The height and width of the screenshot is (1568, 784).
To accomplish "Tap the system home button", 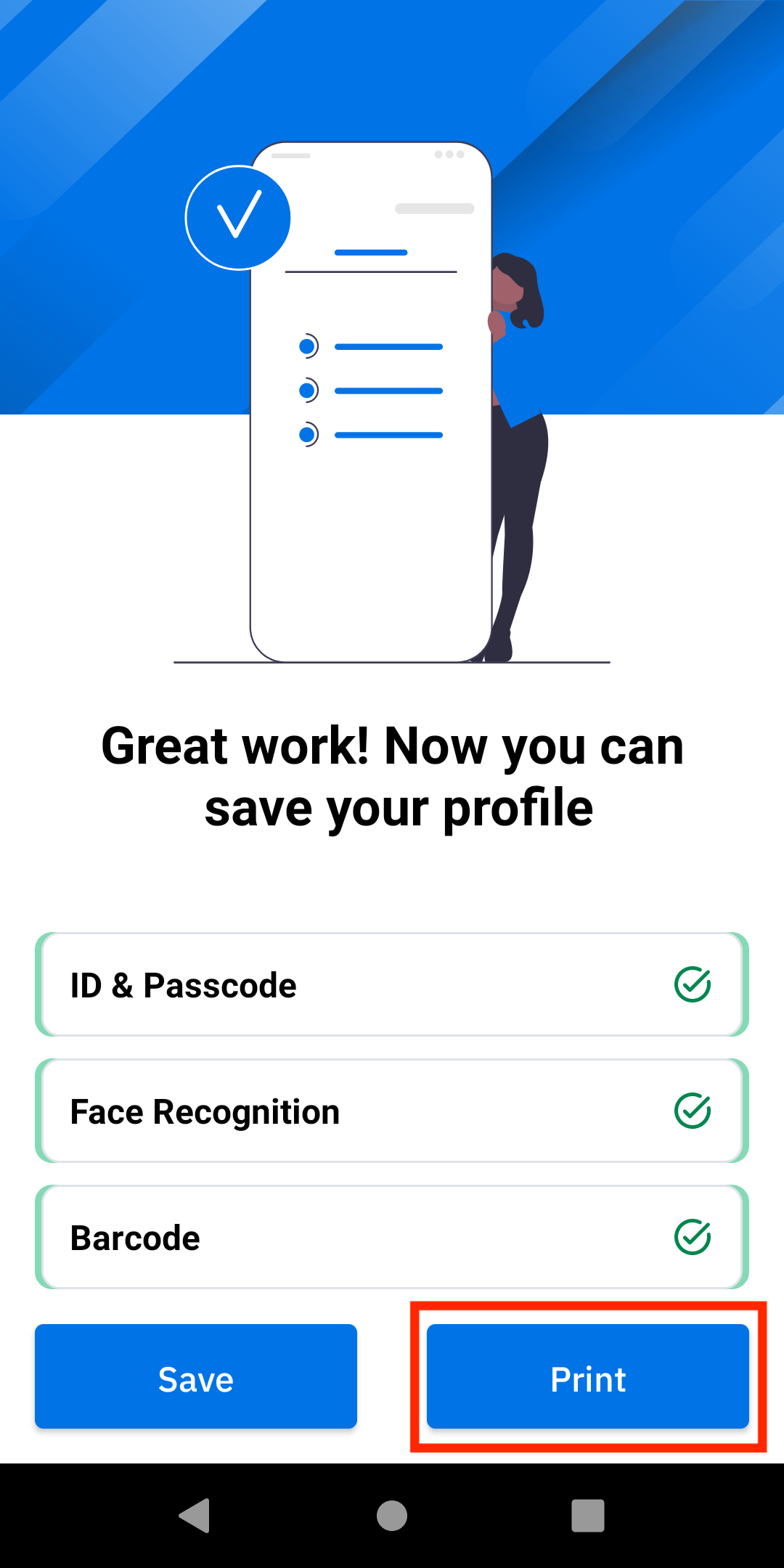I will pos(392,1516).
